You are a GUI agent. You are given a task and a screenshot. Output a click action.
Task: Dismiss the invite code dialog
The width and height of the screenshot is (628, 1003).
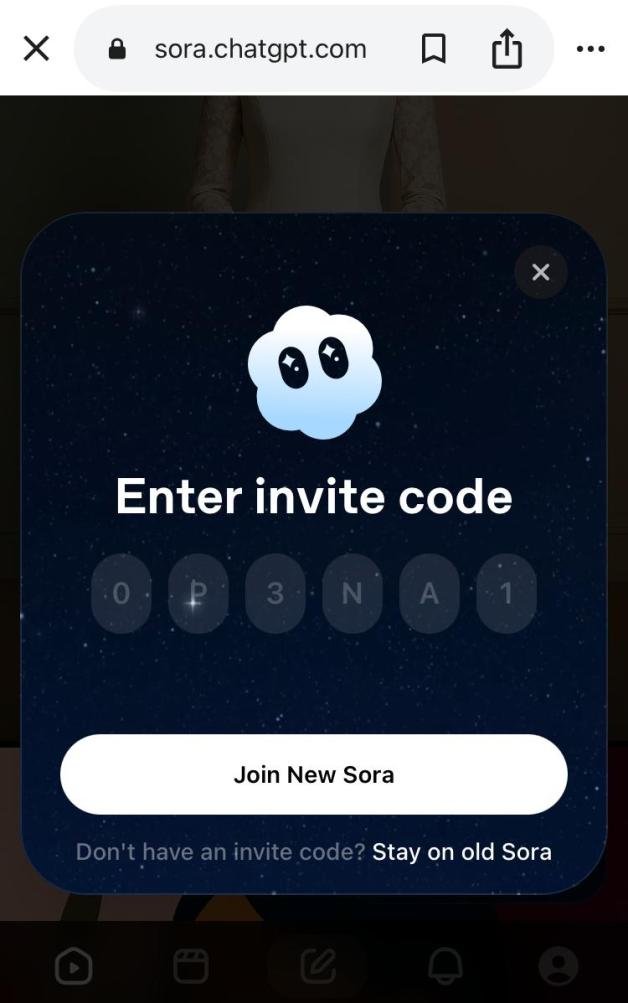point(541,272)
